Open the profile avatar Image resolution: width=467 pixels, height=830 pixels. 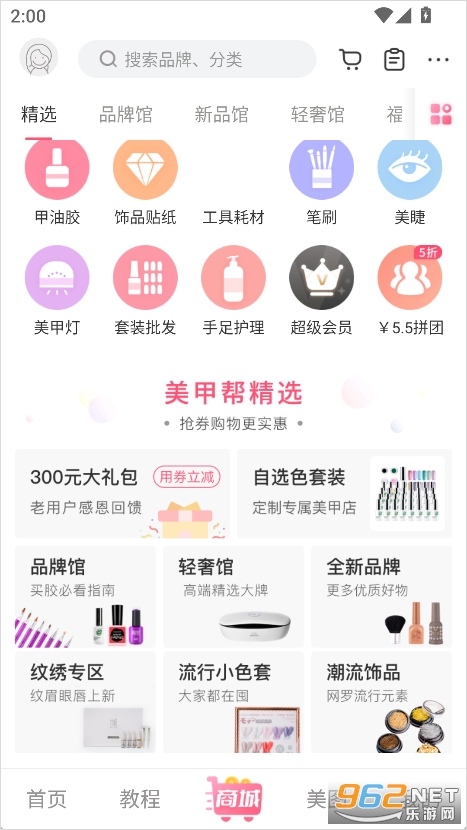(x=39, y=57)
